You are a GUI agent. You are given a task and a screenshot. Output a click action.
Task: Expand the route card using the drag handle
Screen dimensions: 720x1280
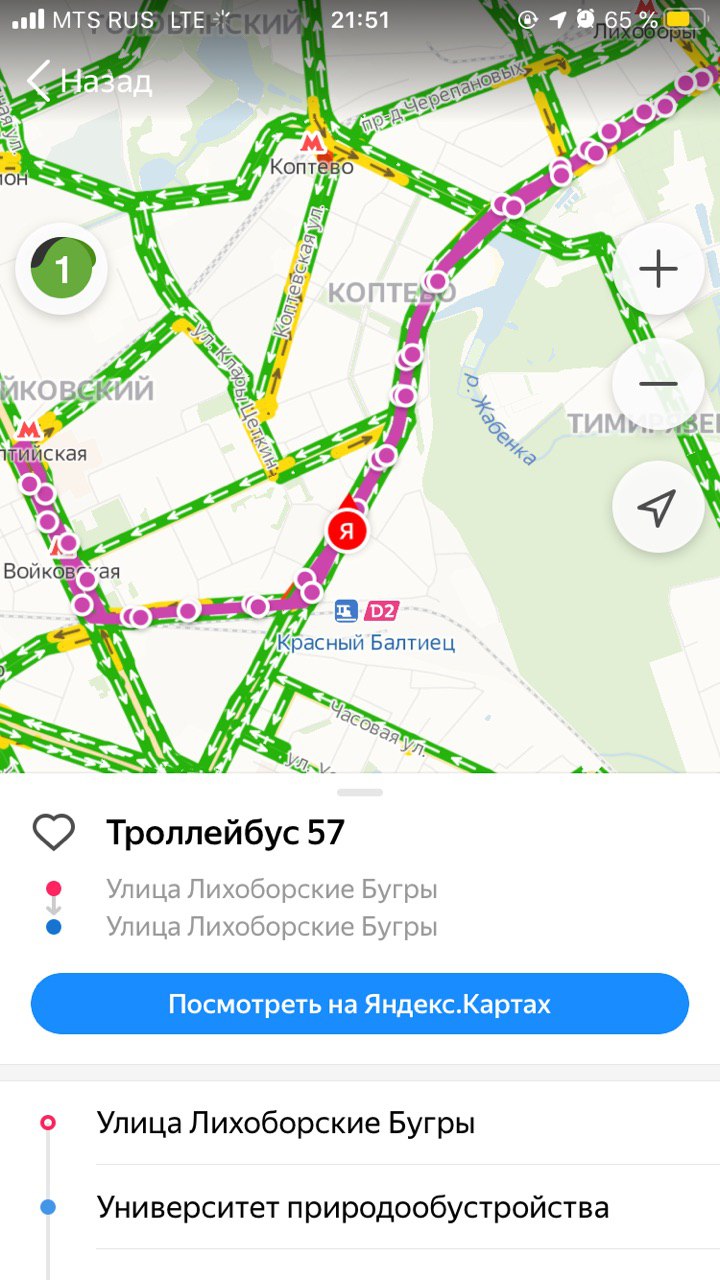(x=360, y=793)
